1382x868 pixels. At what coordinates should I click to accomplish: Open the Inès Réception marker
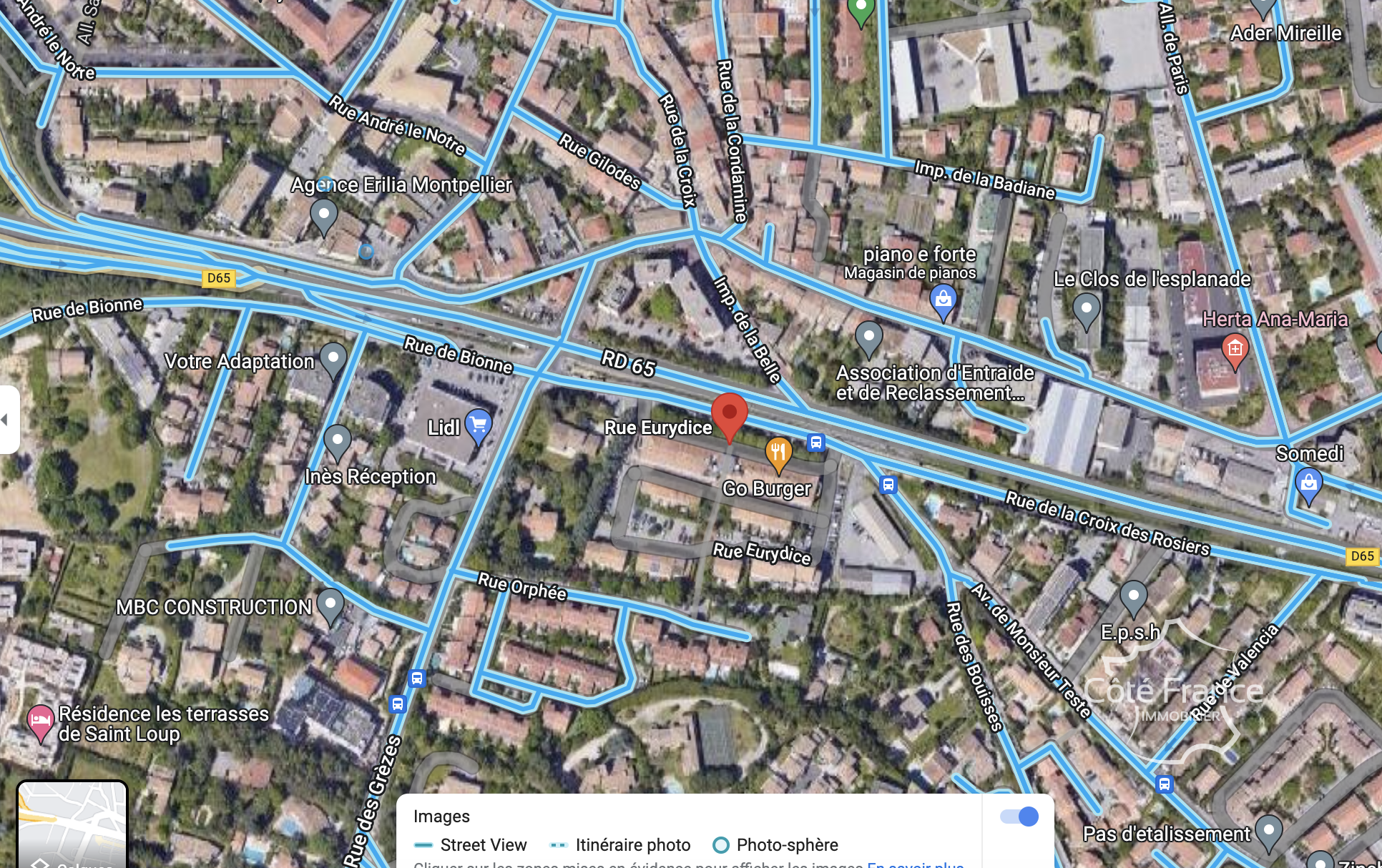click(x=337, y=440)
